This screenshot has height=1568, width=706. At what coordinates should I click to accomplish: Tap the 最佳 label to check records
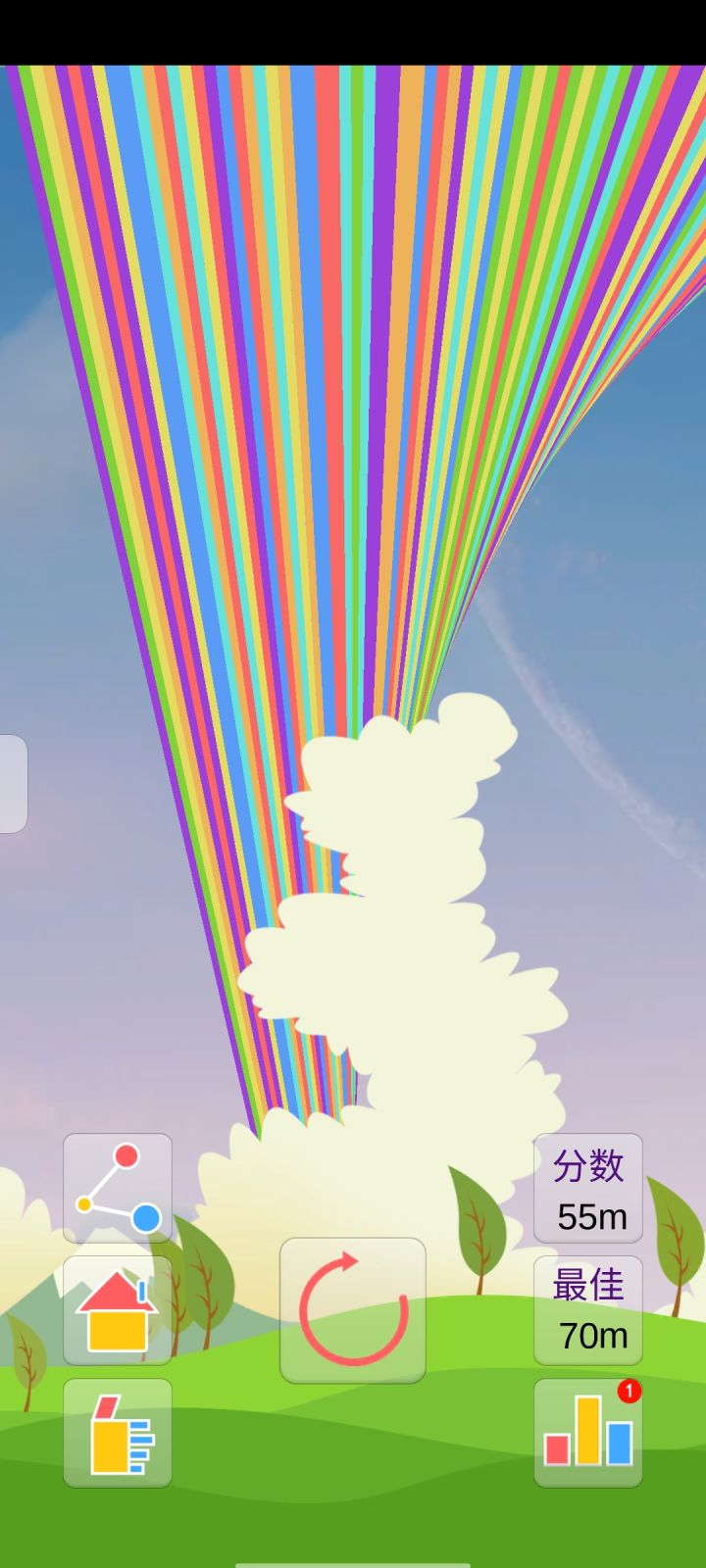point(587,1284)
